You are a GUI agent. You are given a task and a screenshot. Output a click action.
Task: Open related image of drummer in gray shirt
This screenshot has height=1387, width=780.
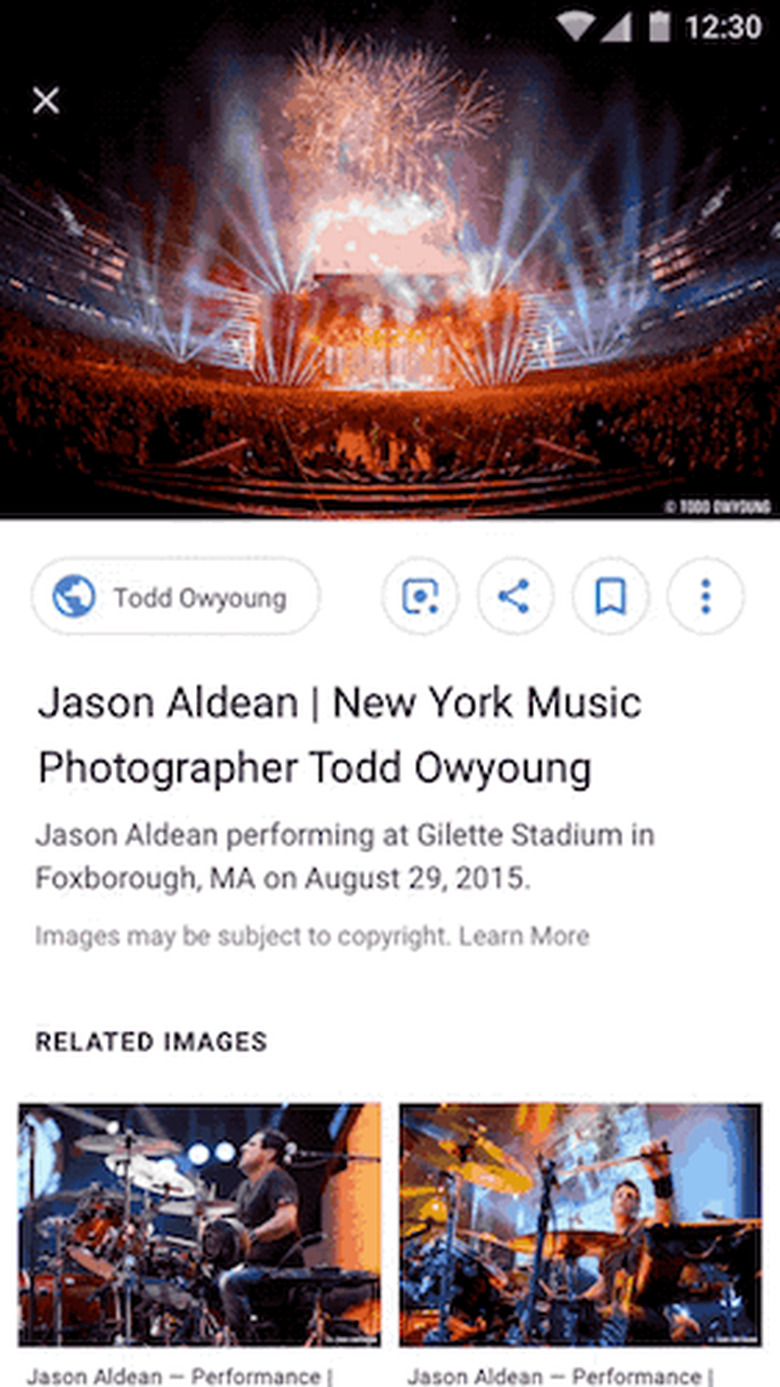(199, 1224)
